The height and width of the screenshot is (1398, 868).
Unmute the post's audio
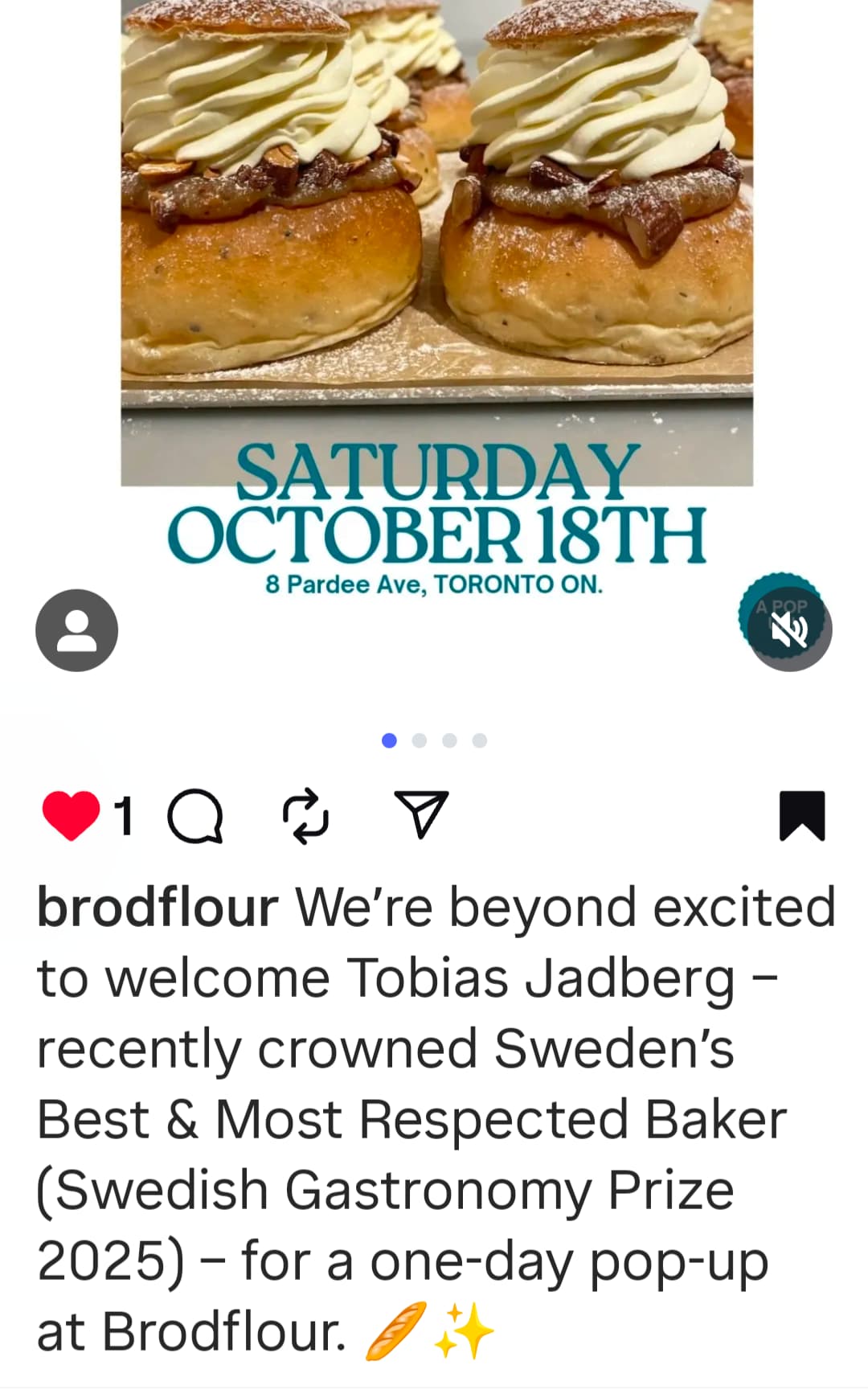[790, 629]
